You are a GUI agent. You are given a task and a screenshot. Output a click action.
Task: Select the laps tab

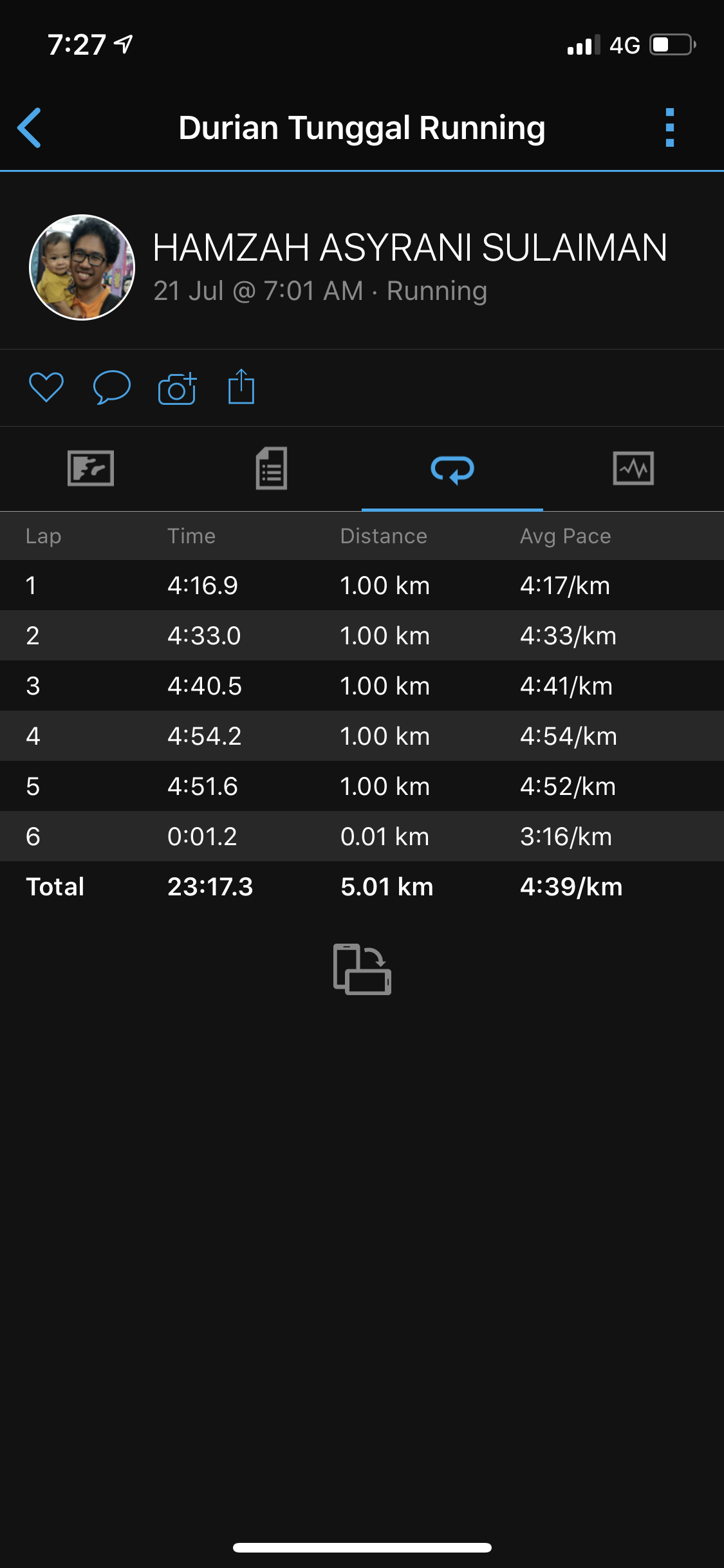click(x=452, y=469)
